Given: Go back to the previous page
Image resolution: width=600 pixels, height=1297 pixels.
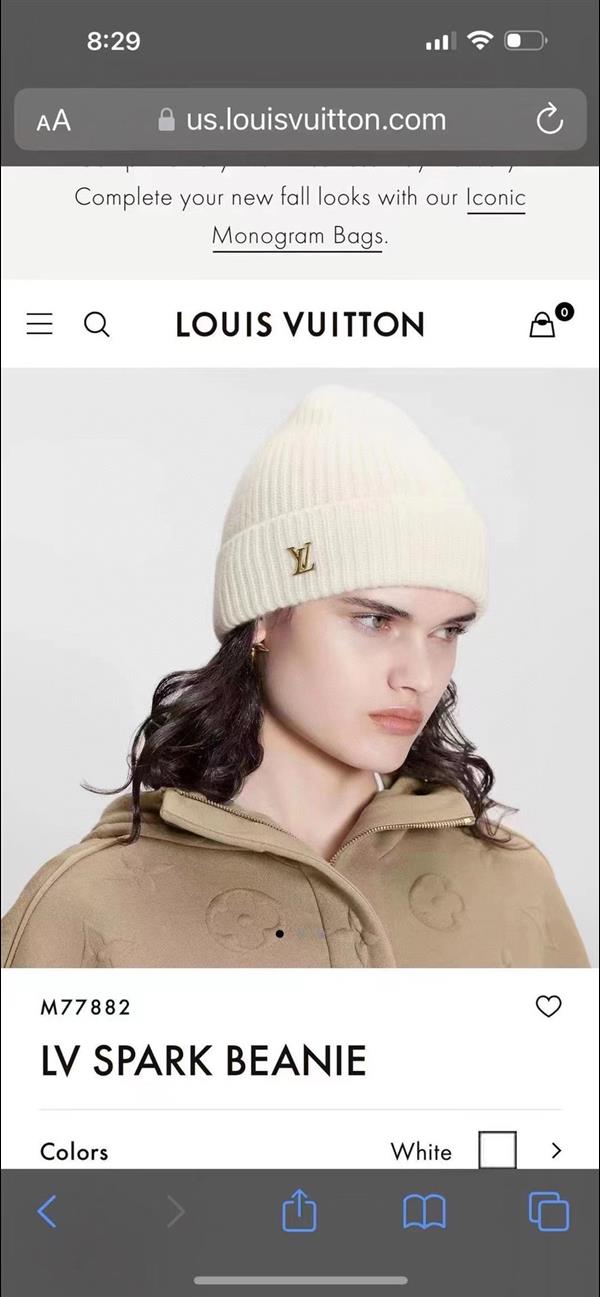Looking at the screenshot, I should point(47,1212).
